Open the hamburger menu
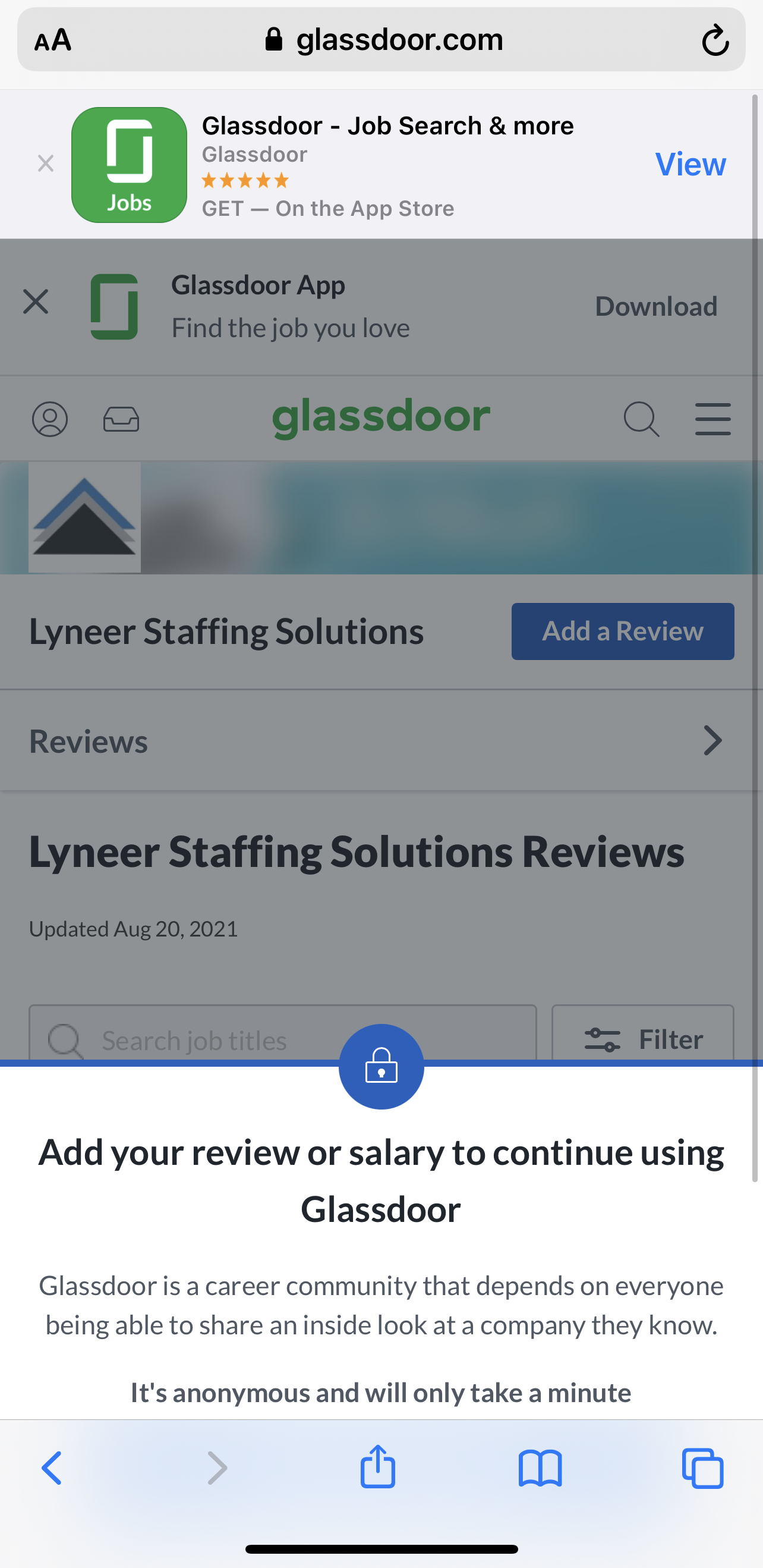The height and width of the screenshot is (1568, 763). tap(712, 419)
